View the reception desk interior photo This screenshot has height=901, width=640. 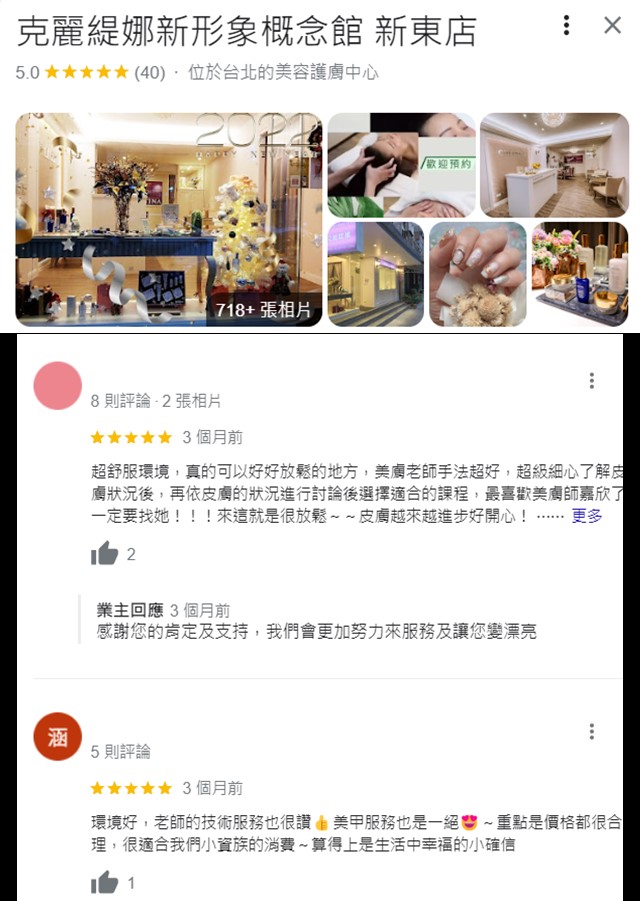click(553, 165)
